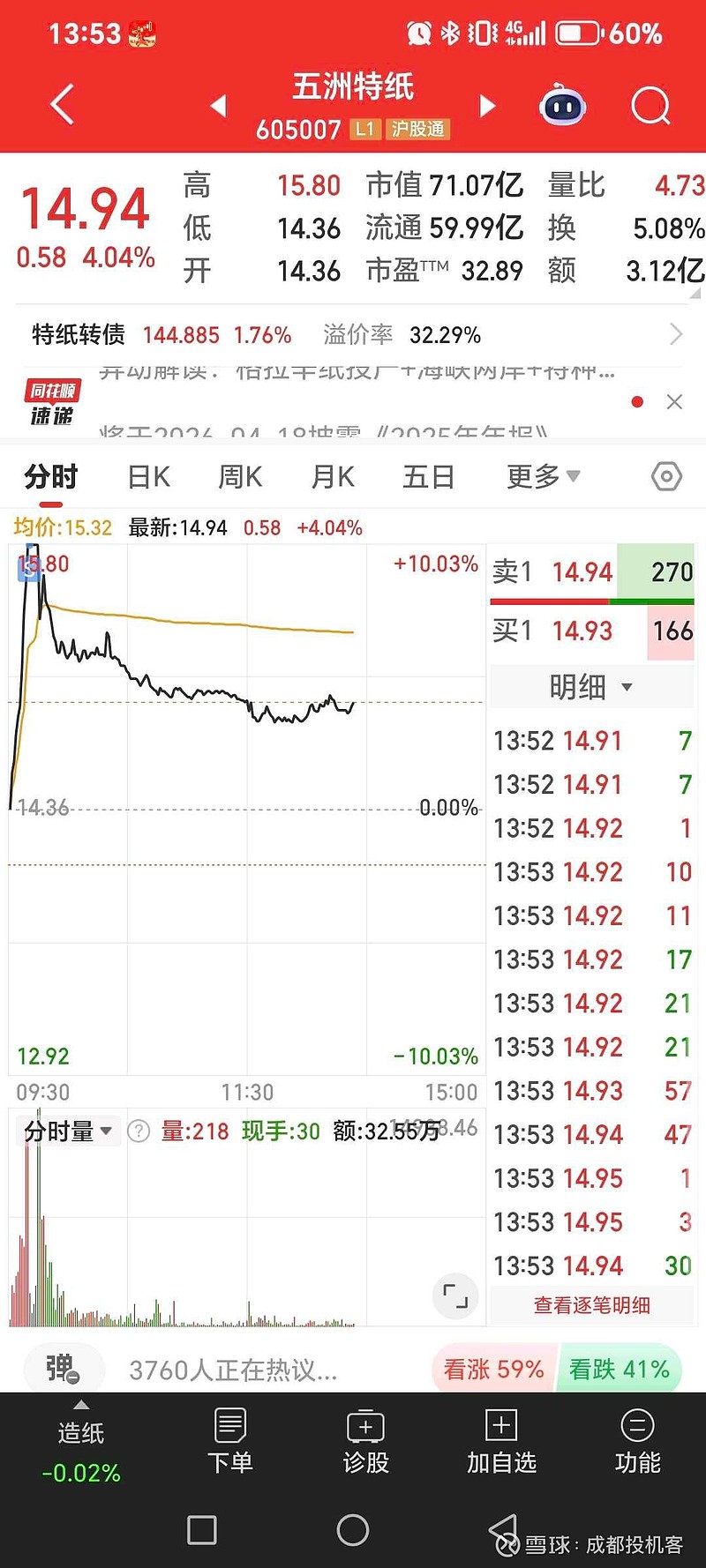Tap the help question mark beside 分时量

click(x=138, y=1131)
